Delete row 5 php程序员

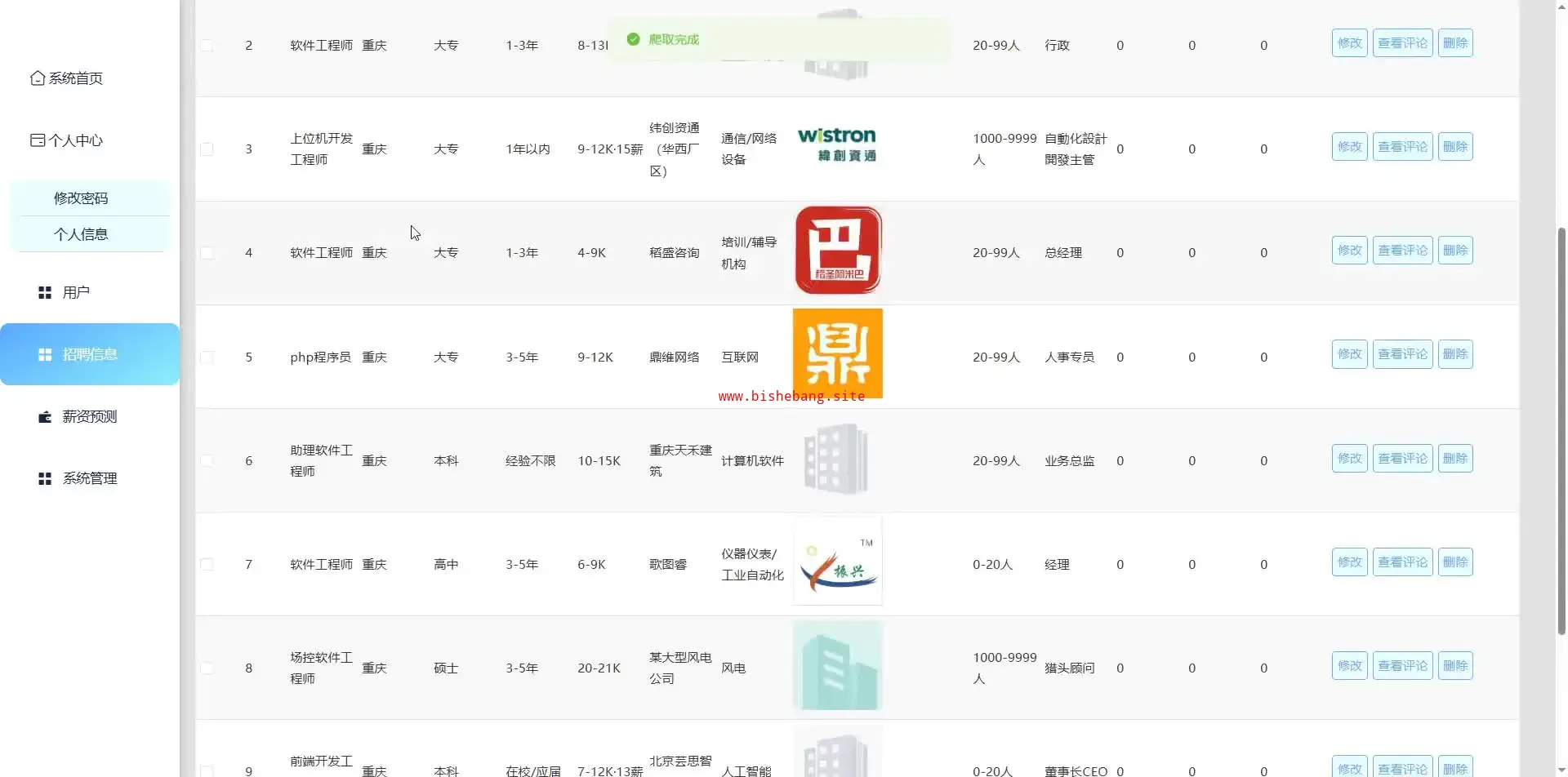(1454, 354)
